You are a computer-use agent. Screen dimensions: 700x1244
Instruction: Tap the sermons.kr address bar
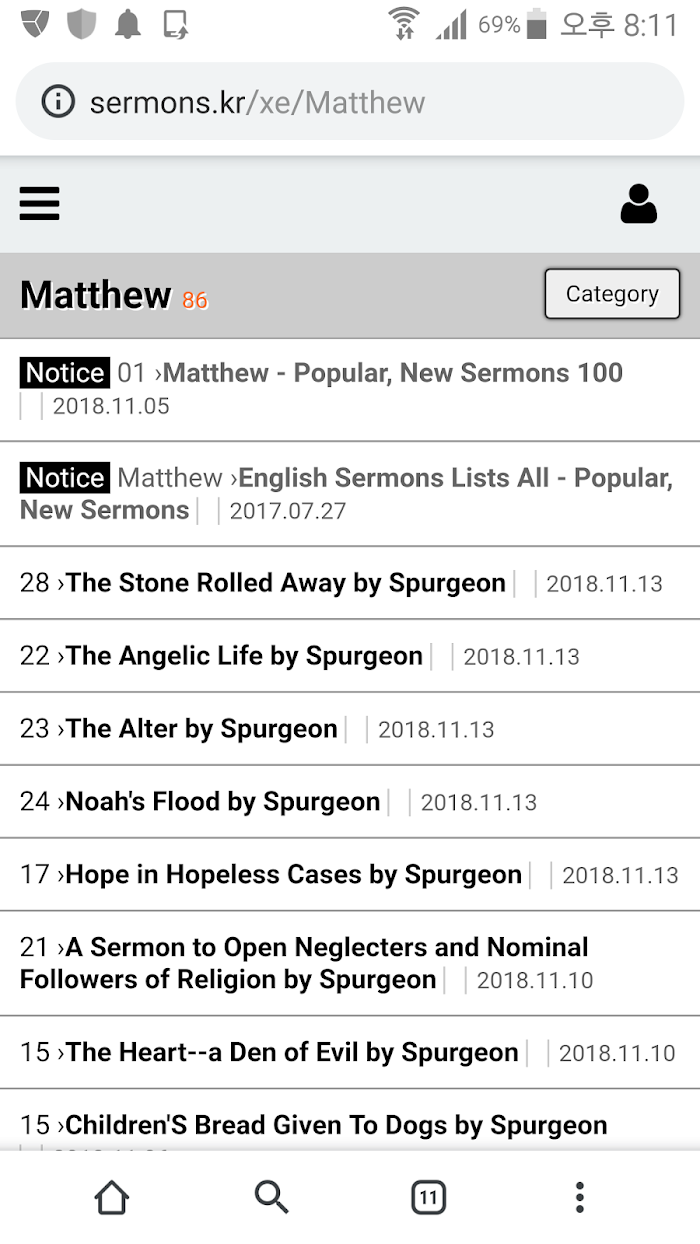(x=350, y=102)
